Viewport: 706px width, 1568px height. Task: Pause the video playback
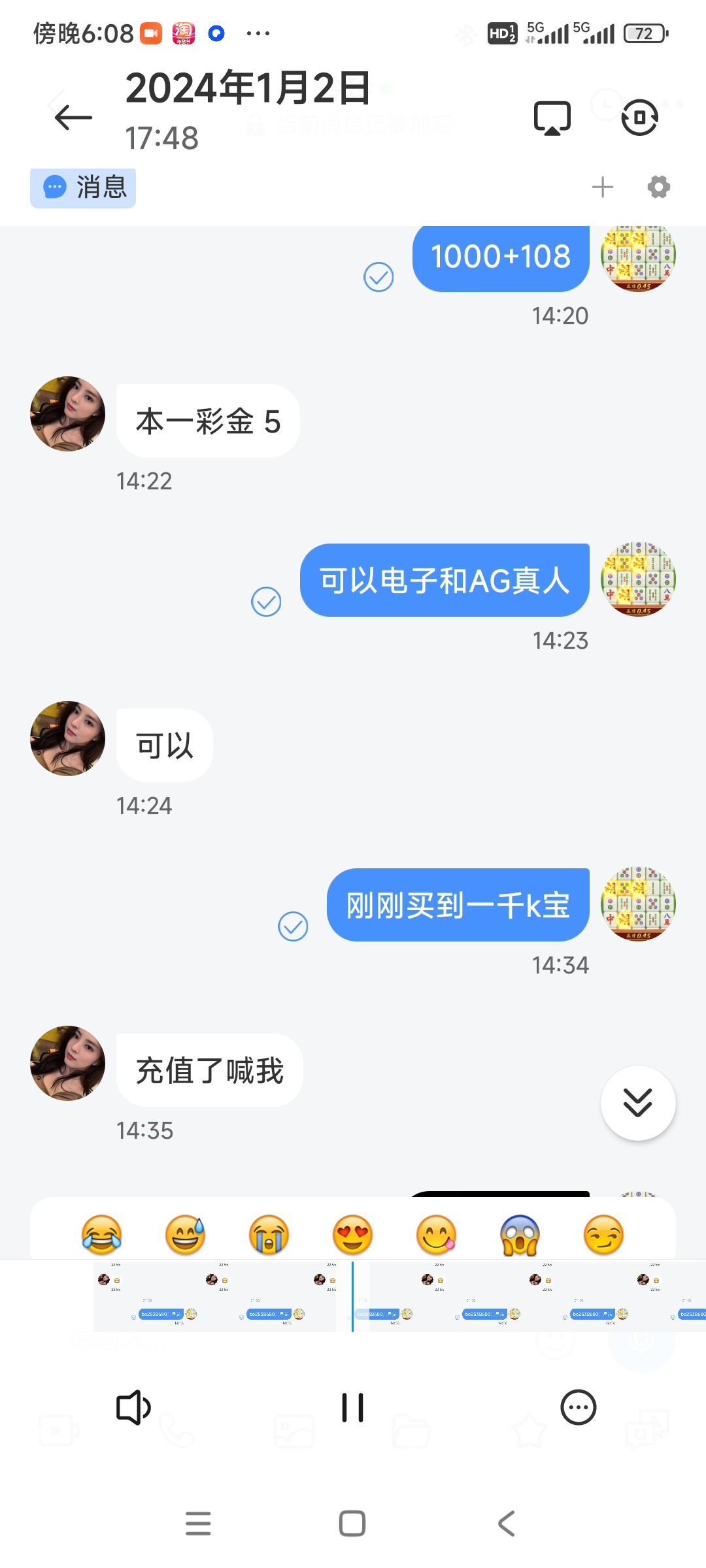352,1407
